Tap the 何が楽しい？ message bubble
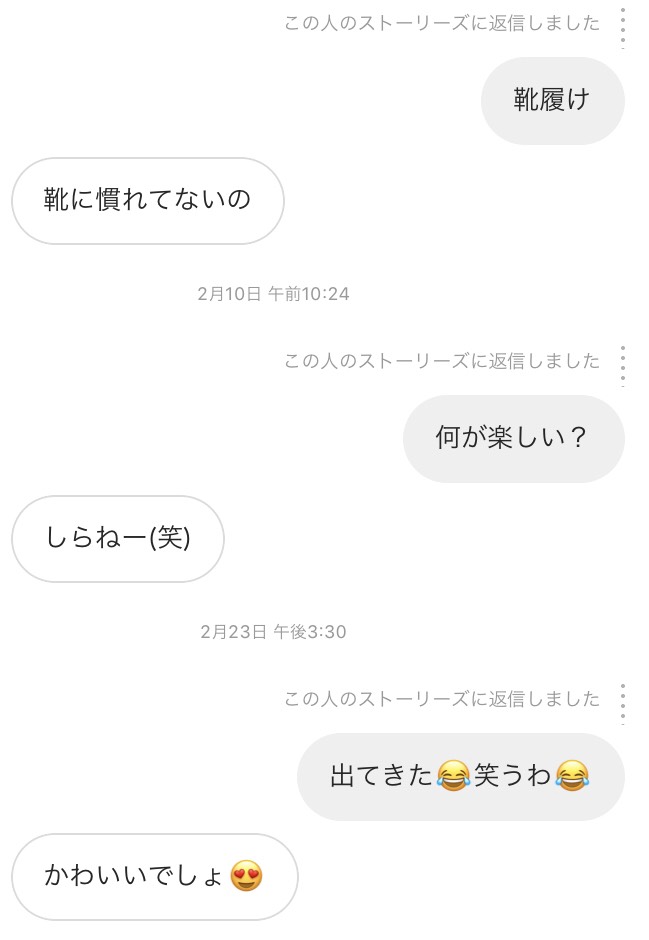The height and width of the screenshot is (940, 649). (x=513, y=439)
